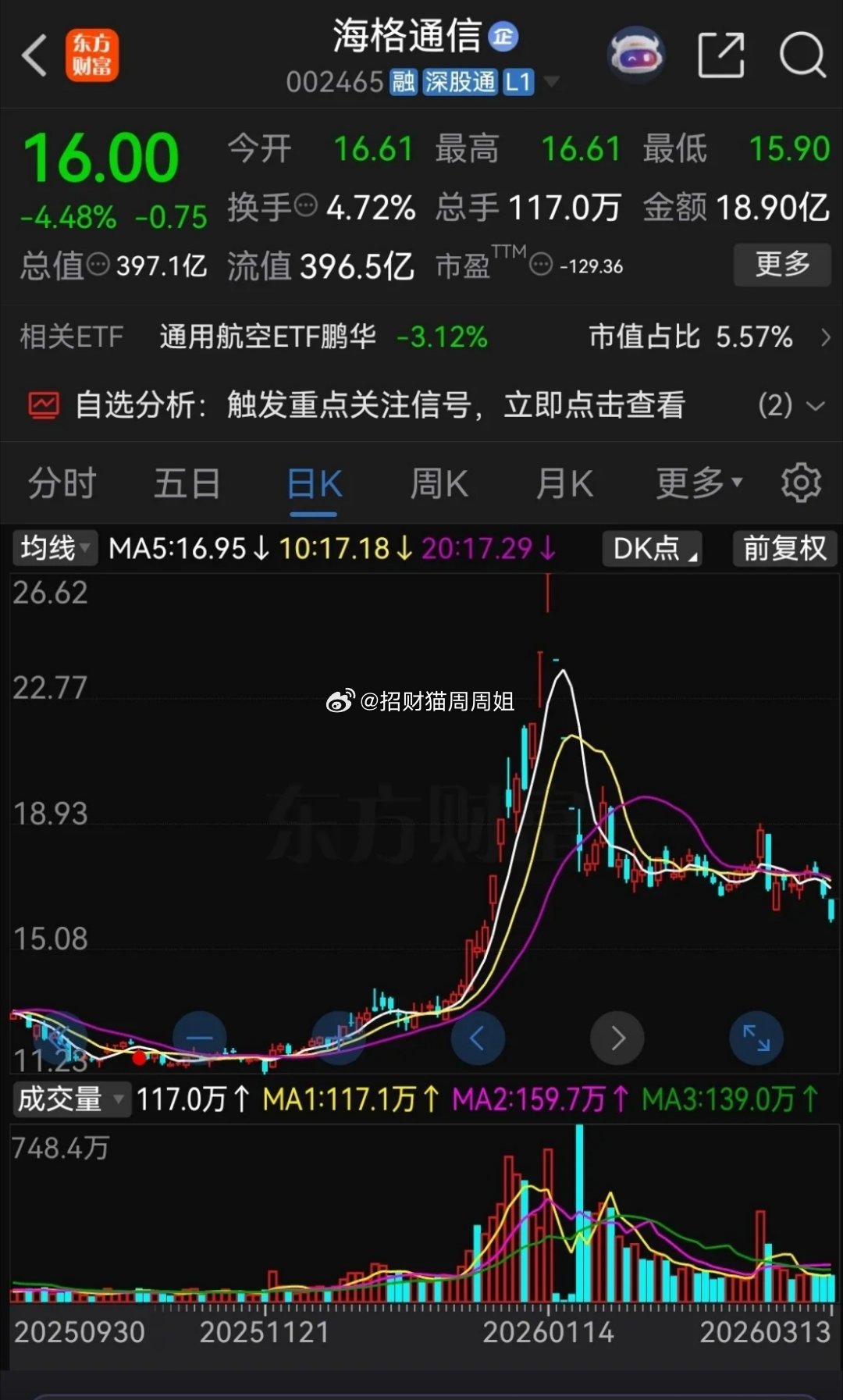Tap the 自选分析 signal alert icon
The width and height of the screenshot is (843, 1400).
[x=43, y=404]
